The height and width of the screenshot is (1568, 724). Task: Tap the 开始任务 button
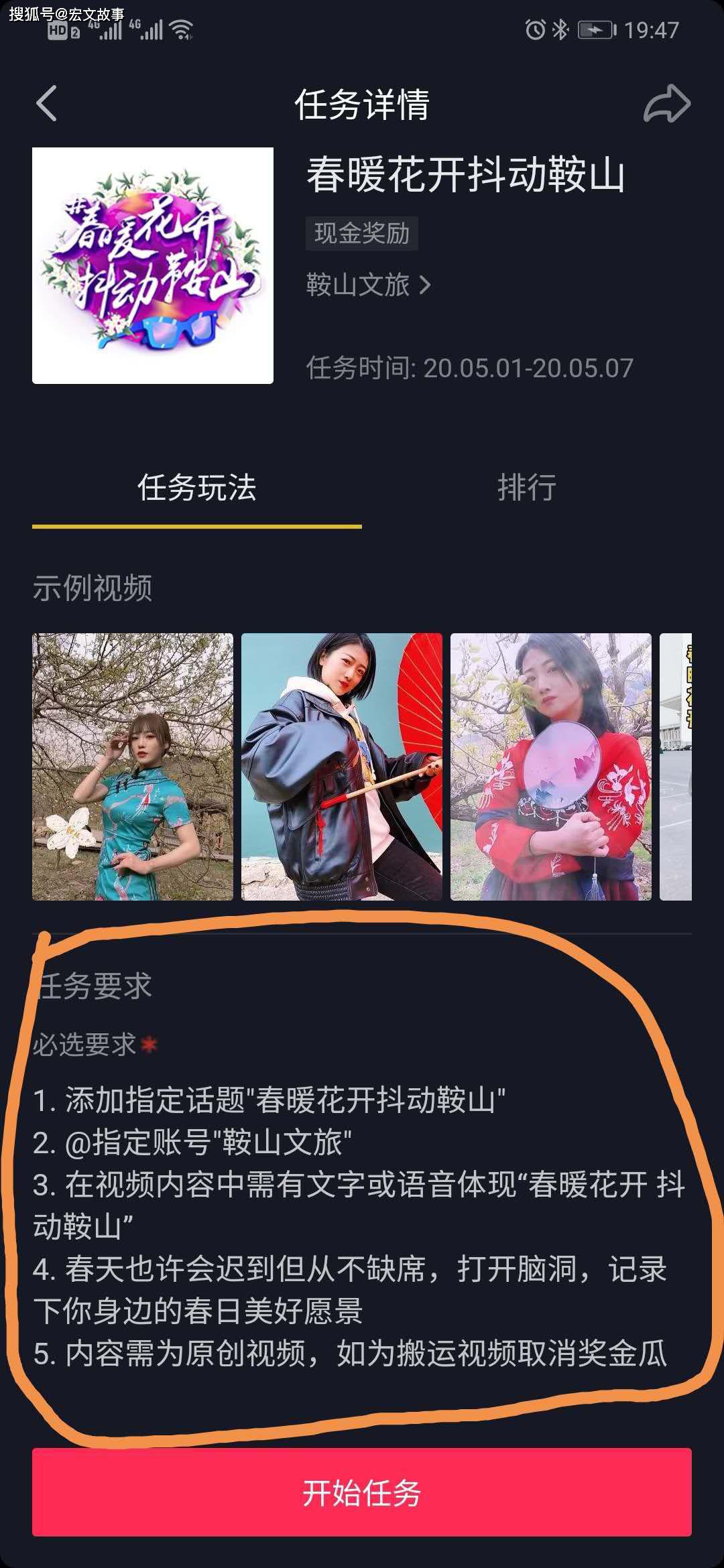(x=362, y=1492)
